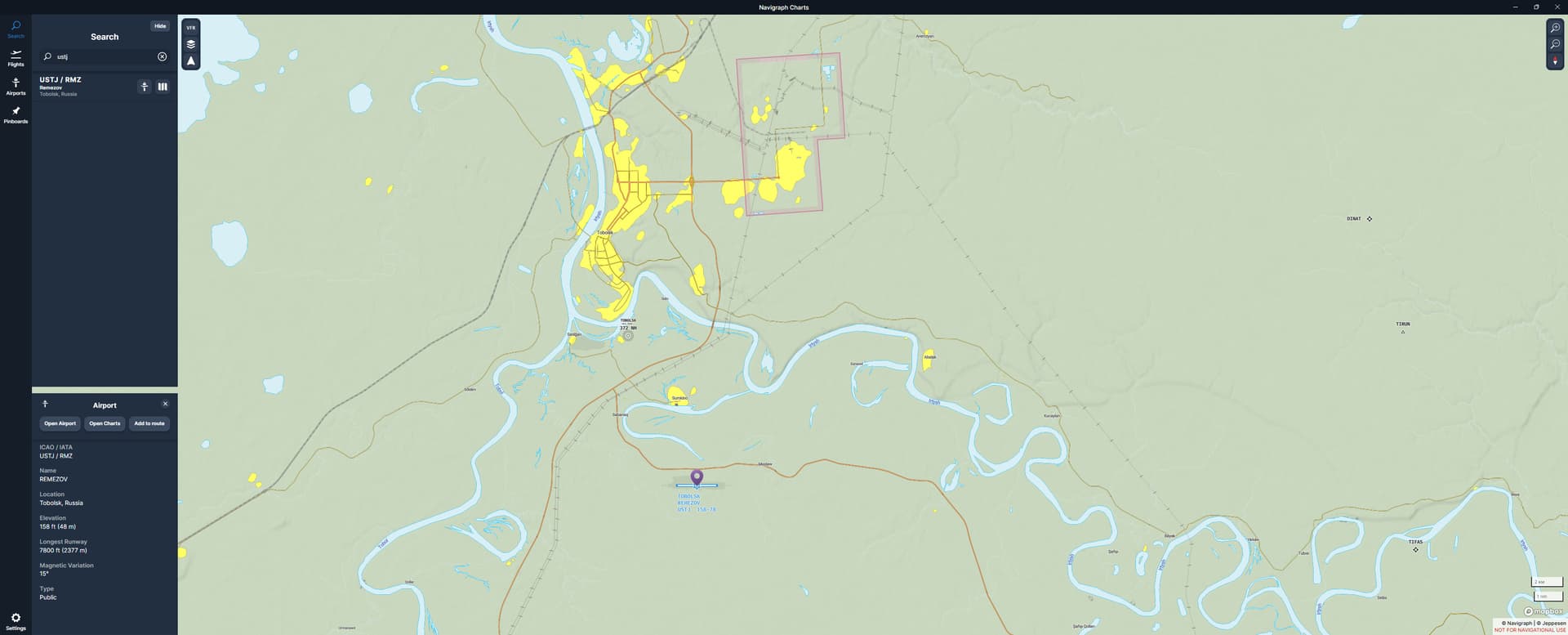The height and width of the screenshot is (635, 1568).
Task: Select the USTJ / RMZ search result
Action: (x=82, y=86)
